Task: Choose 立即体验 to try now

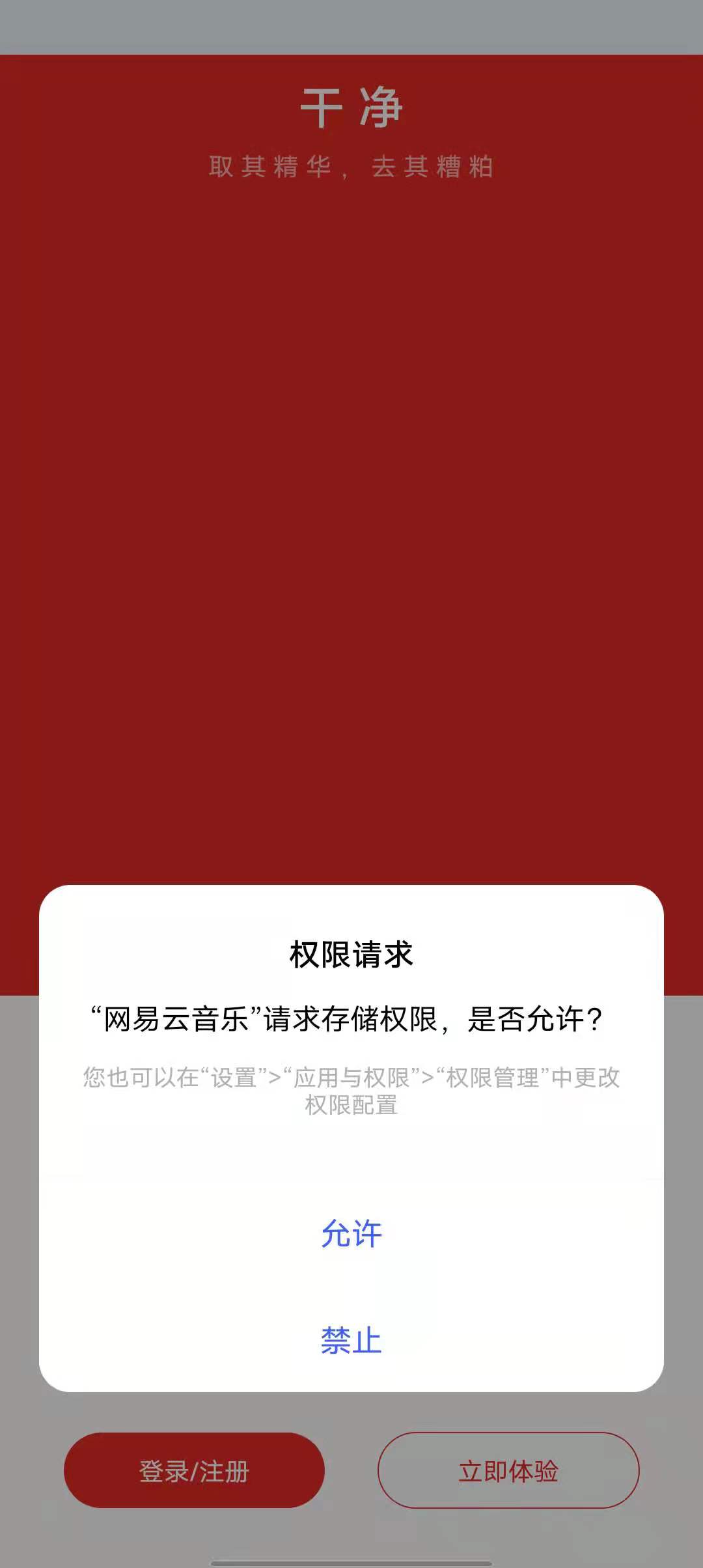Action: pyautogui.click(x=508, y=1470)
